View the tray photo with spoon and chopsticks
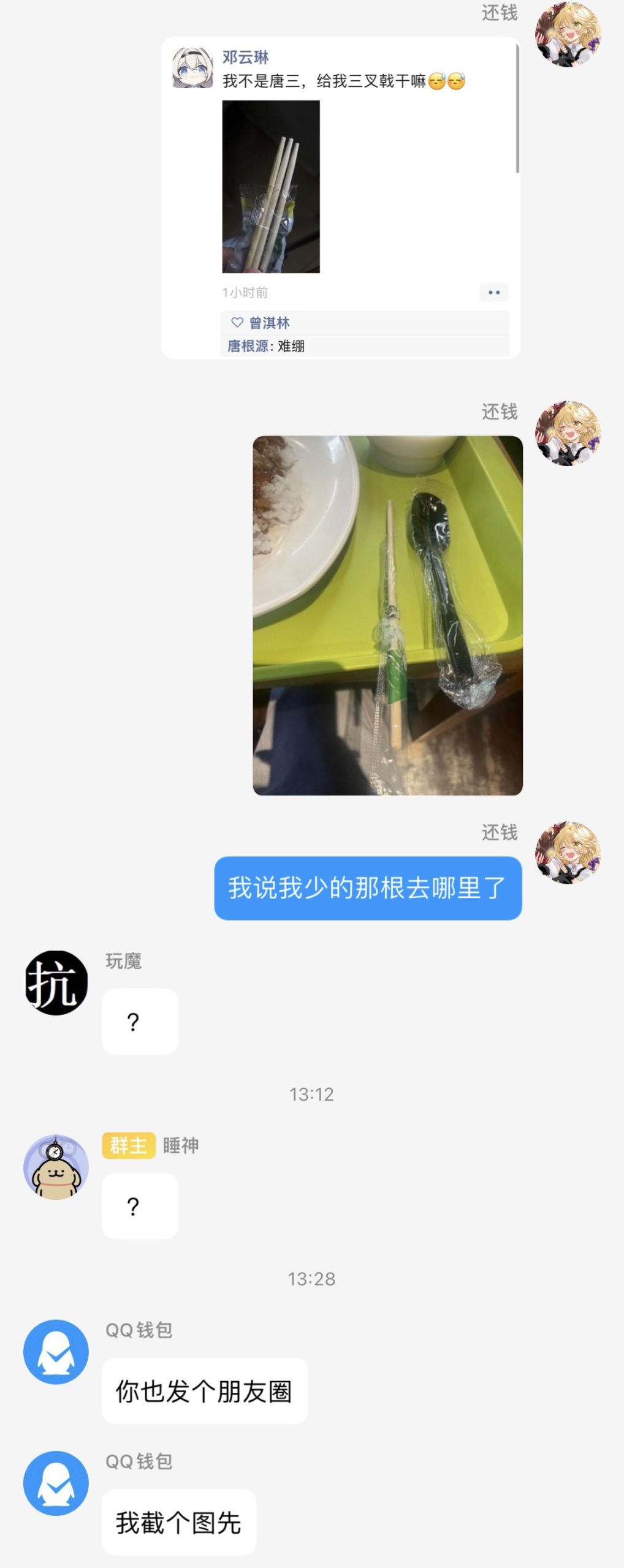 [x=387, y=615]
